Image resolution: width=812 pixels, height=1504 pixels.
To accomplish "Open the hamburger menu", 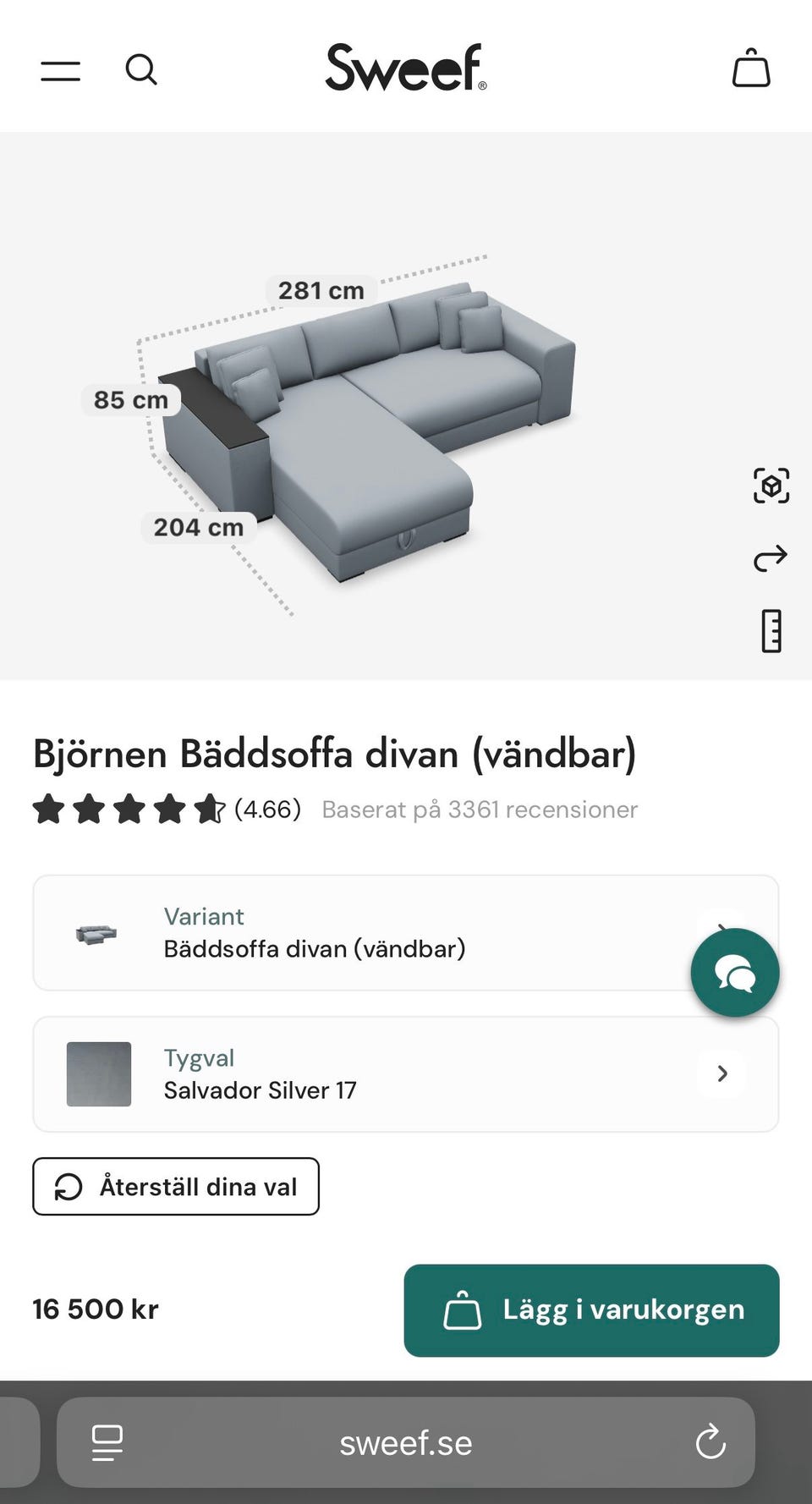I will [x=61, y=70].
